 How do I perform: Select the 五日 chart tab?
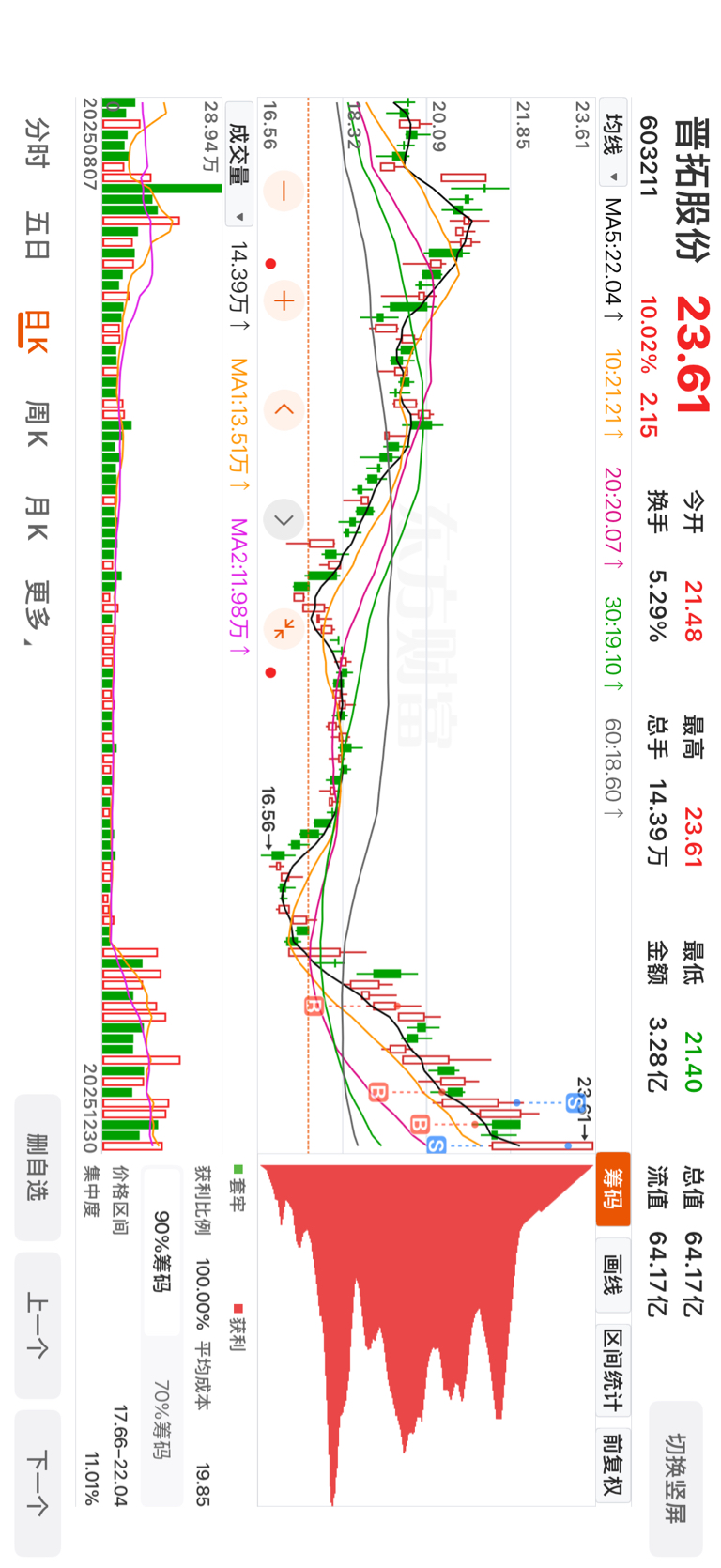pyautogui.click(x=38, y=236)
